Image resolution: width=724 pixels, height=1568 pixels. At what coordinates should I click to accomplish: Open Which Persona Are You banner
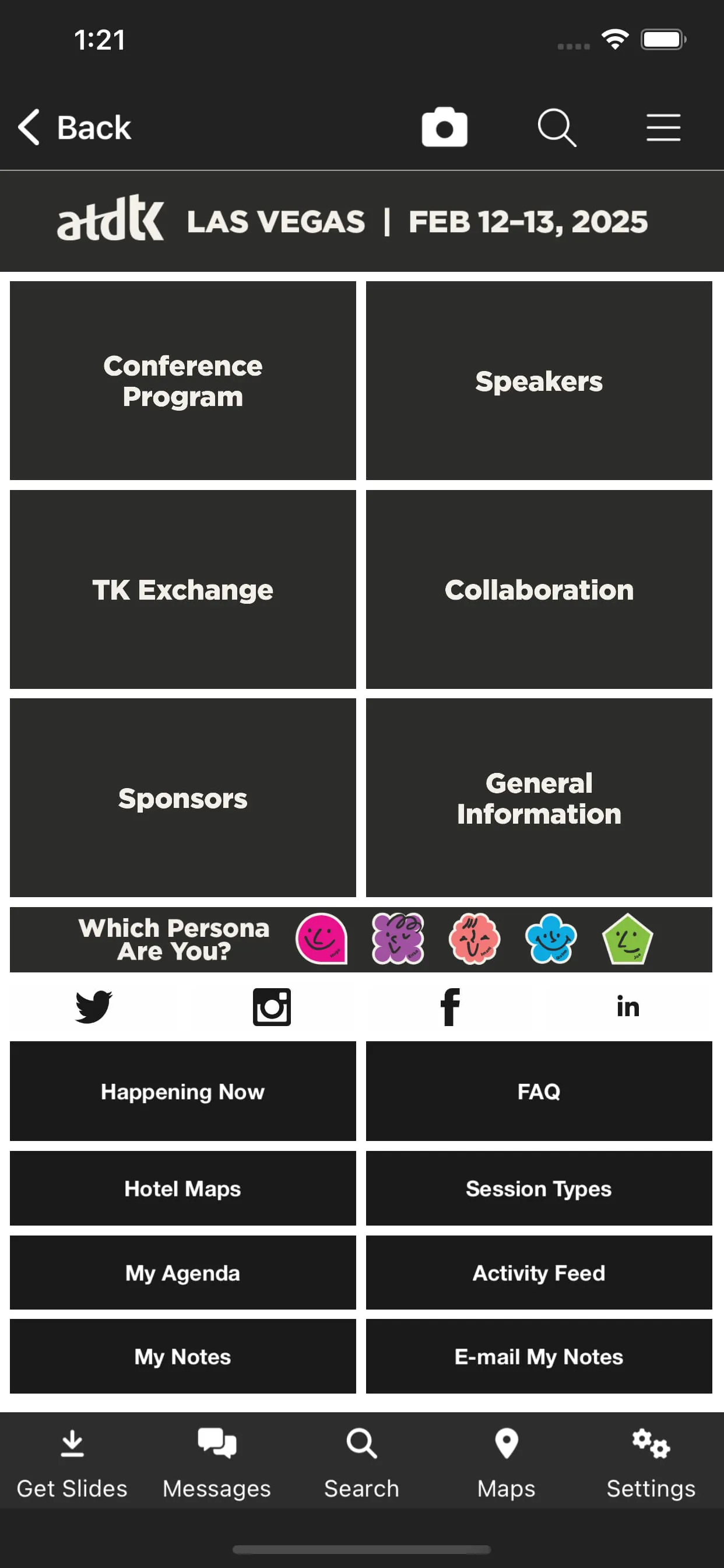[172, 940]
